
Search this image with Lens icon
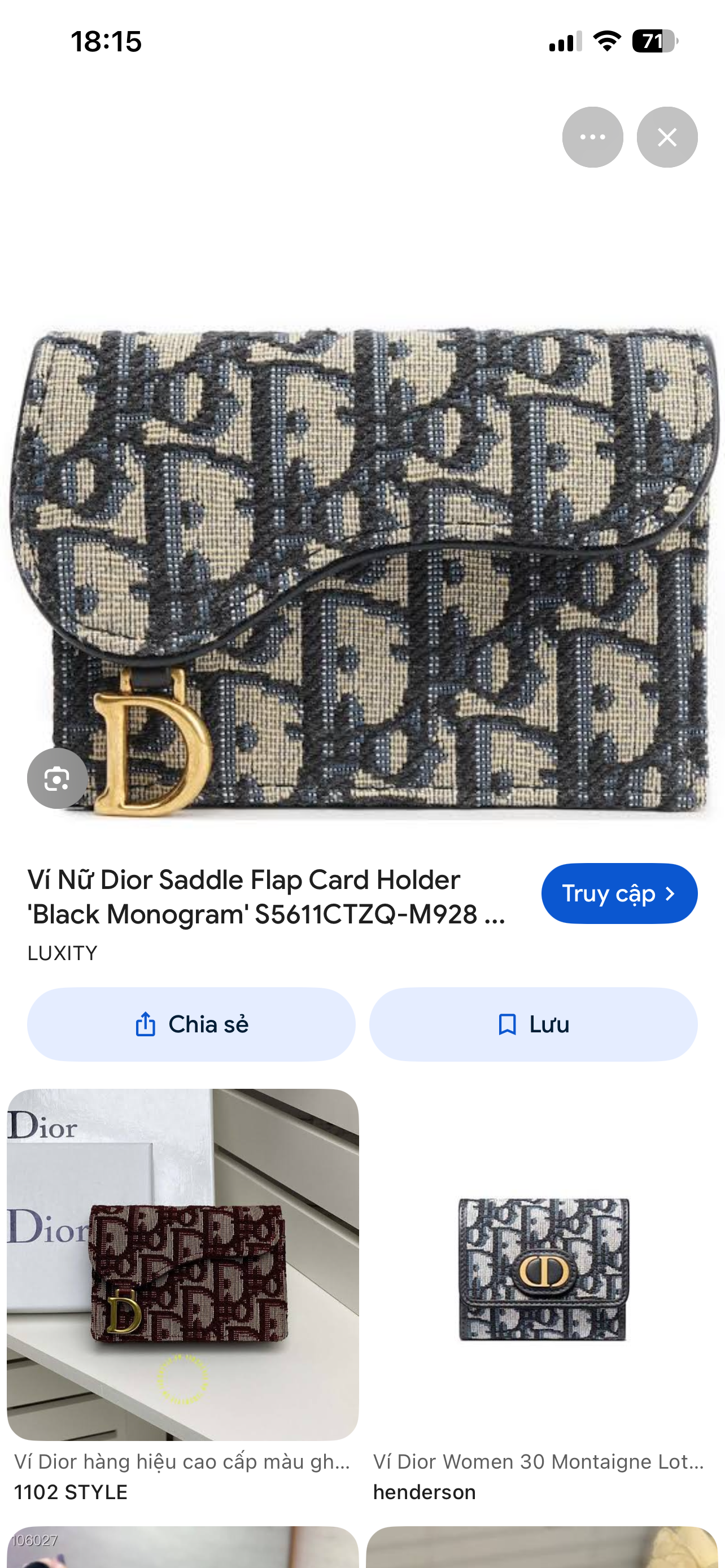pyautogui.click(x=57, y=778)
